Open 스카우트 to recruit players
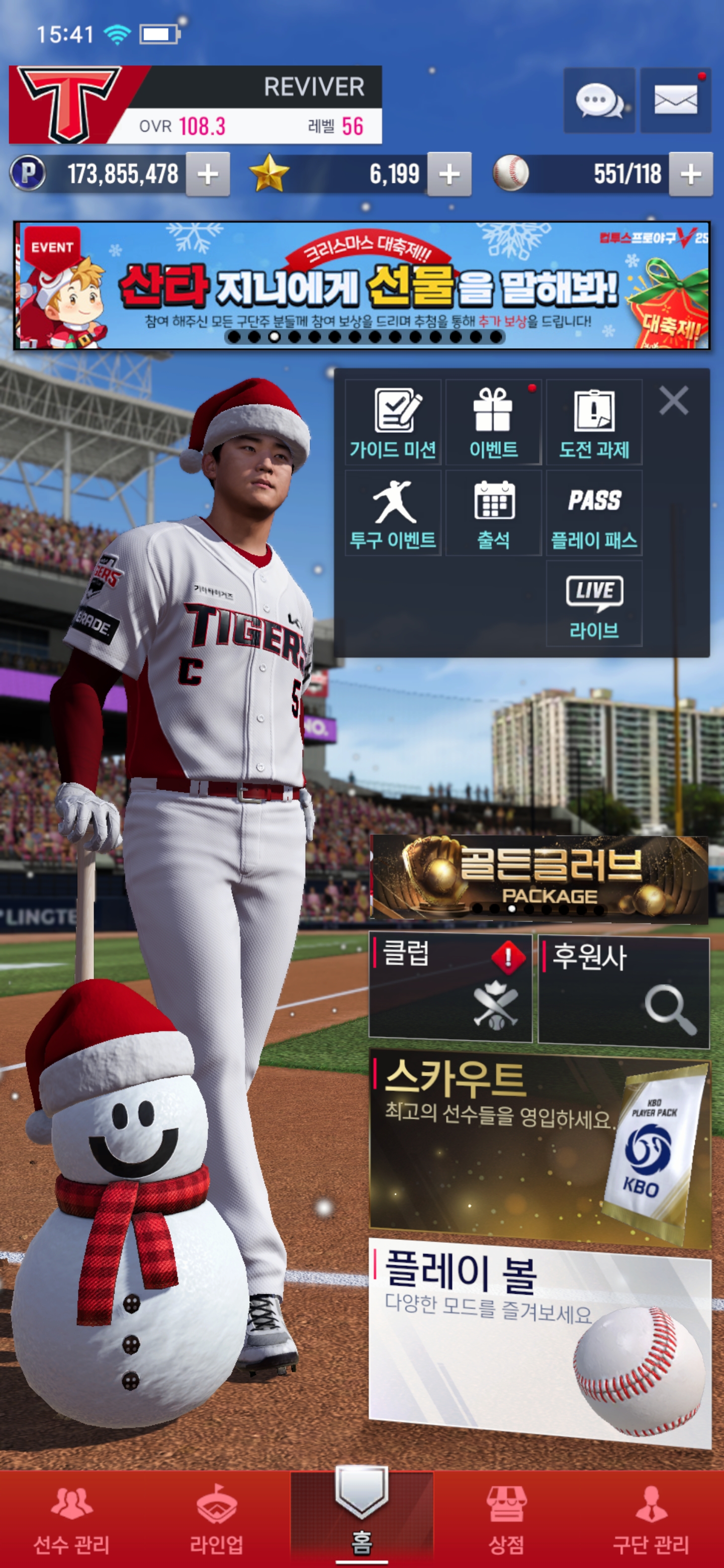 (539, 1144)
